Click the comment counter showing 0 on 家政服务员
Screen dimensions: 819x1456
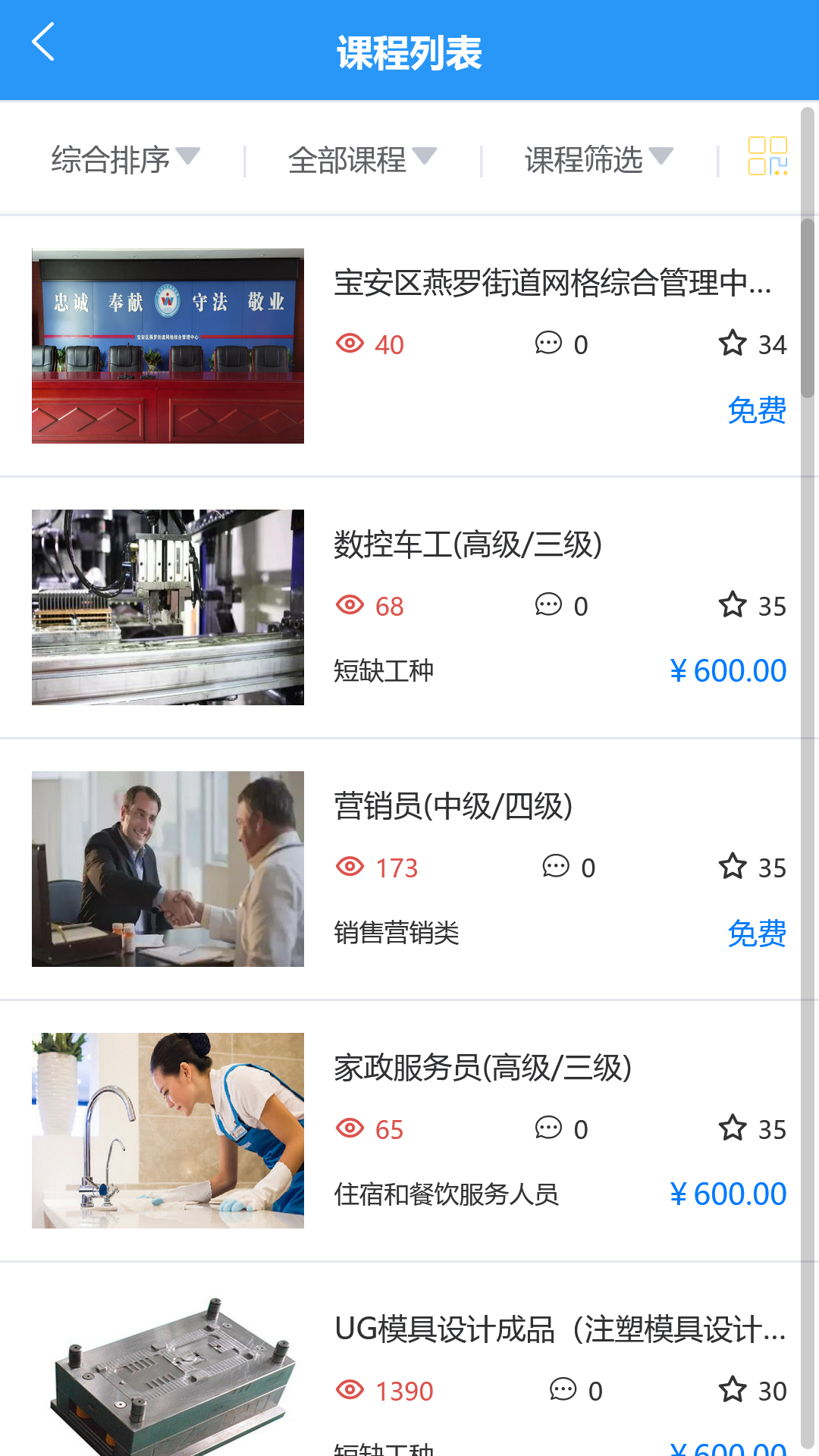(546, 1128)
